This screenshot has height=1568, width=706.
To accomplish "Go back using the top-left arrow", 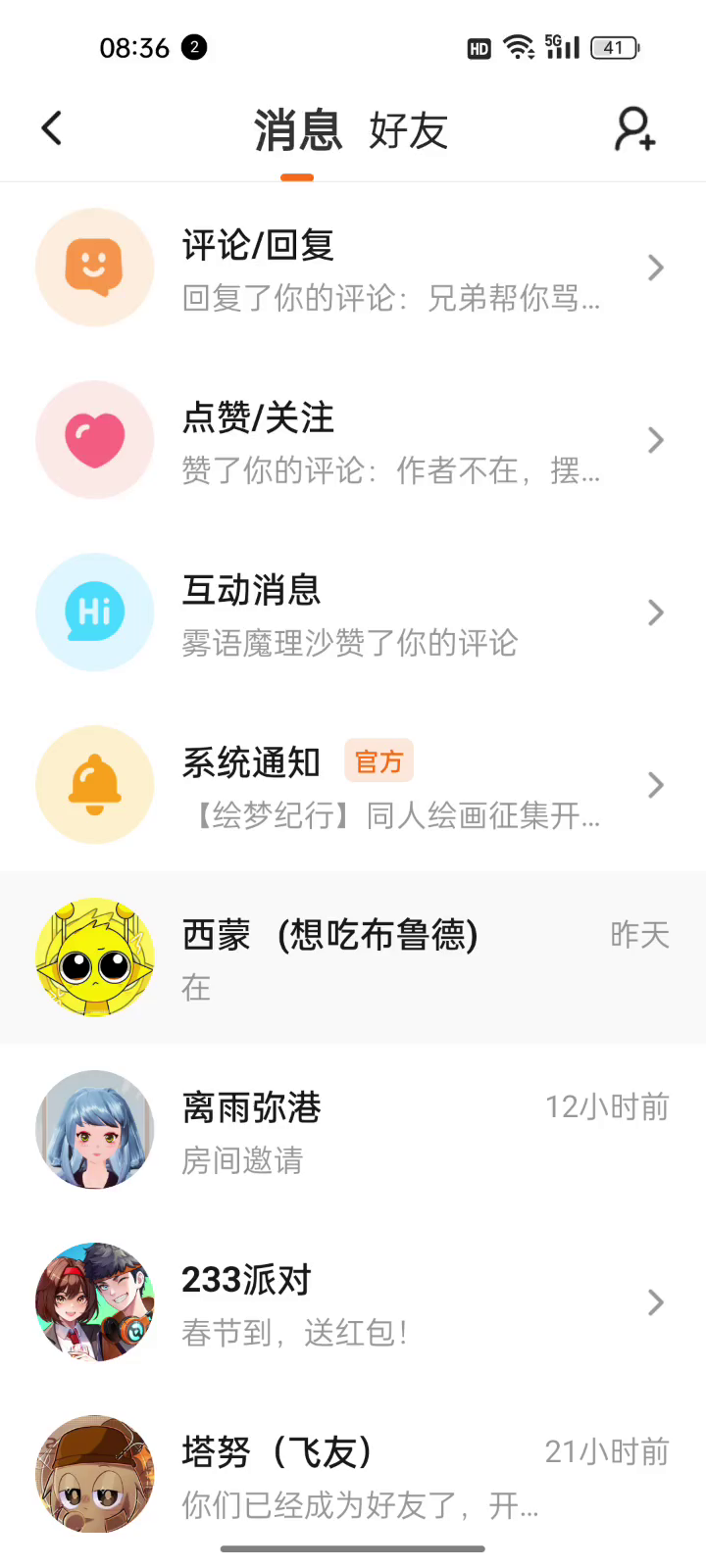I will click(52, 128).
